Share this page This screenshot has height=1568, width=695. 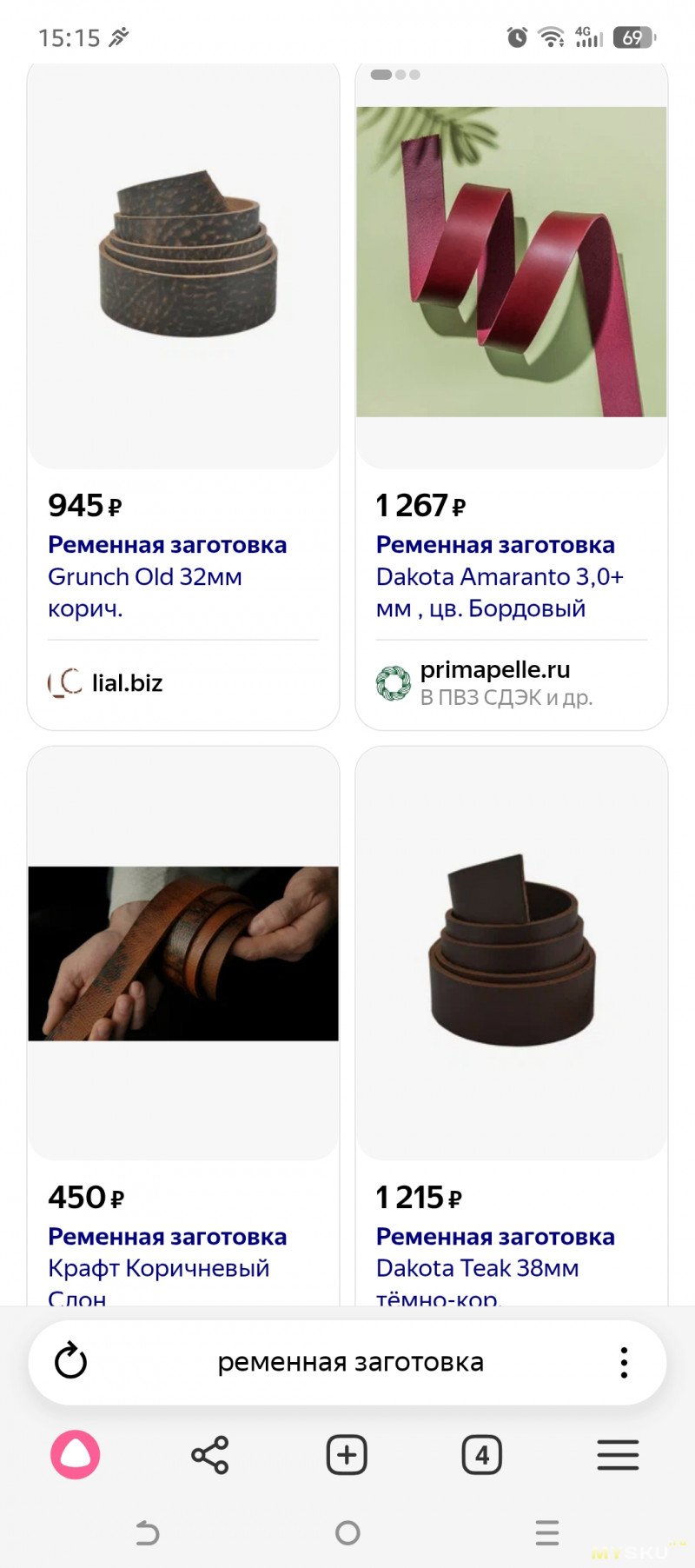[x=209, y=1454]
